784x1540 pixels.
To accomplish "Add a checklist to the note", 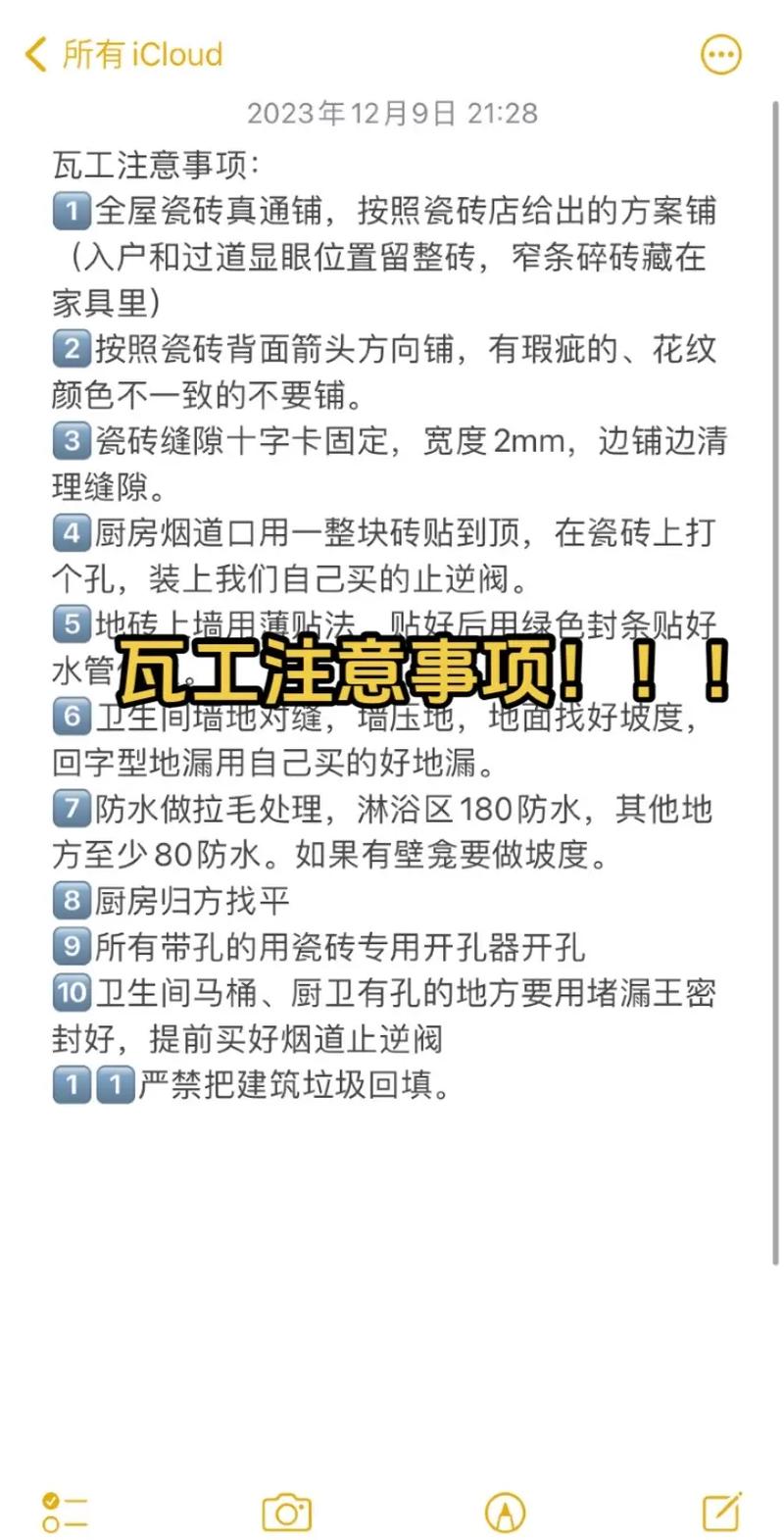I will 65,1513.
